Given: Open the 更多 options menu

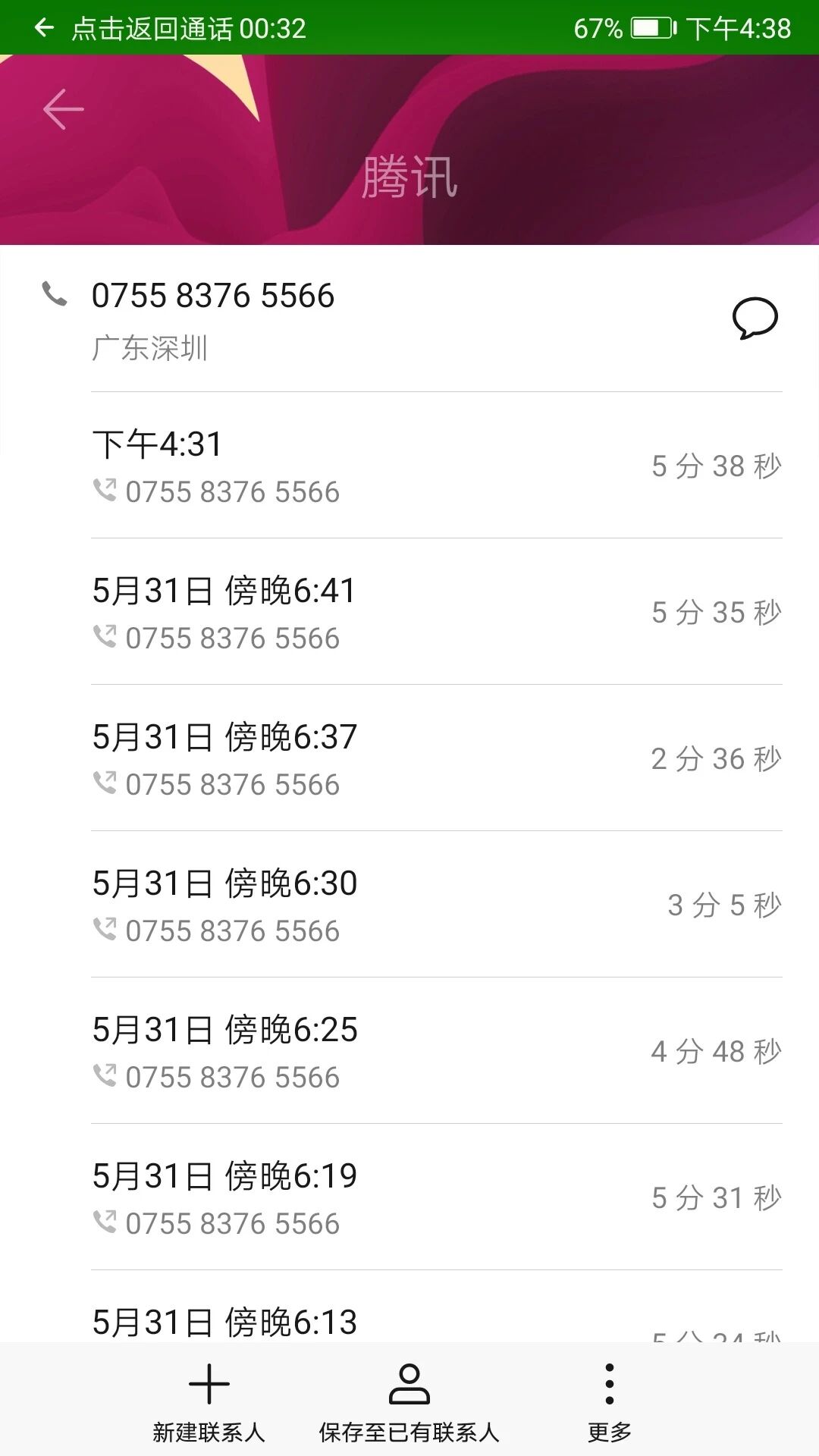Looking at the screenshot, I should click(609, 1401).
